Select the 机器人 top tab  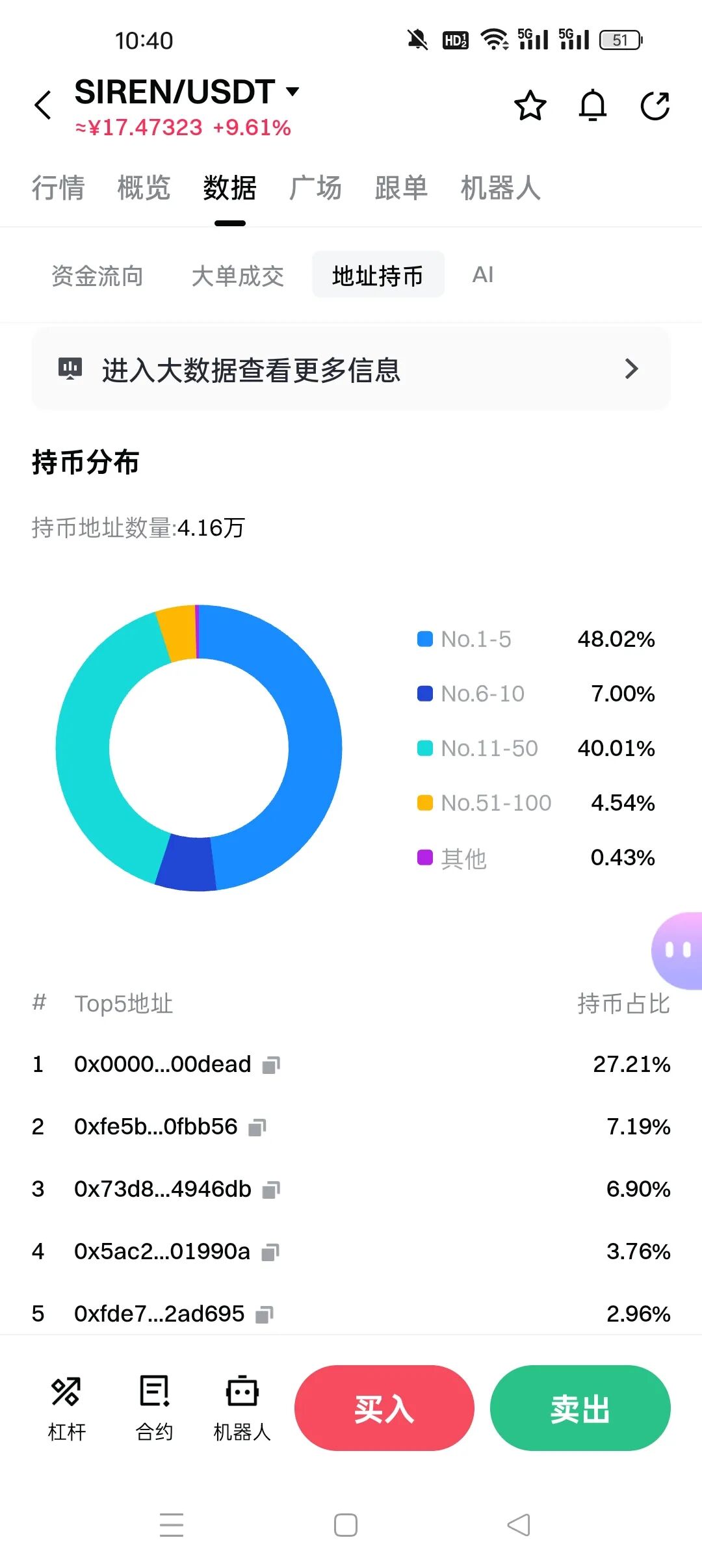coord(500,189)
